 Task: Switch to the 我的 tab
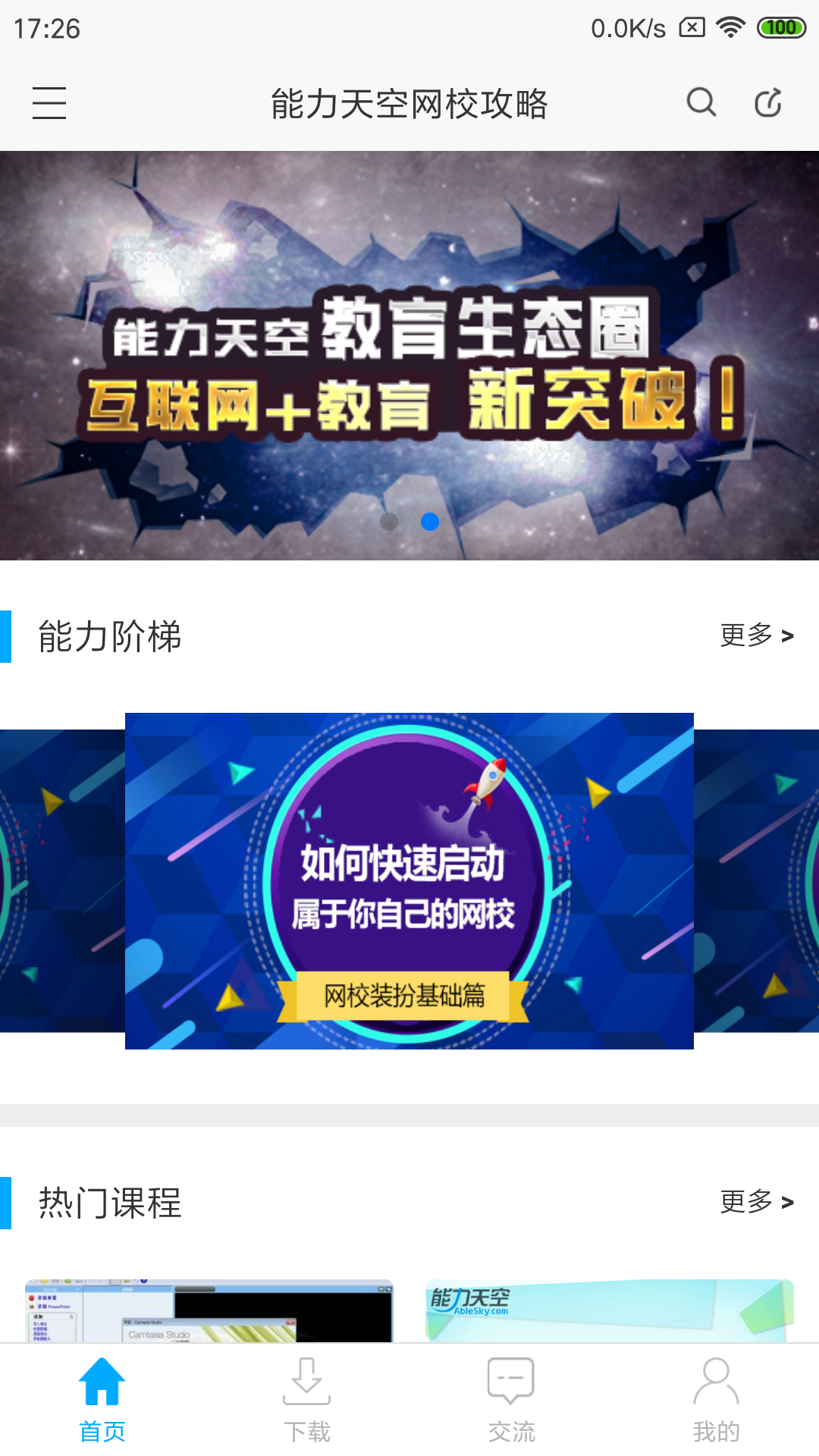(x=717, y=1400)
